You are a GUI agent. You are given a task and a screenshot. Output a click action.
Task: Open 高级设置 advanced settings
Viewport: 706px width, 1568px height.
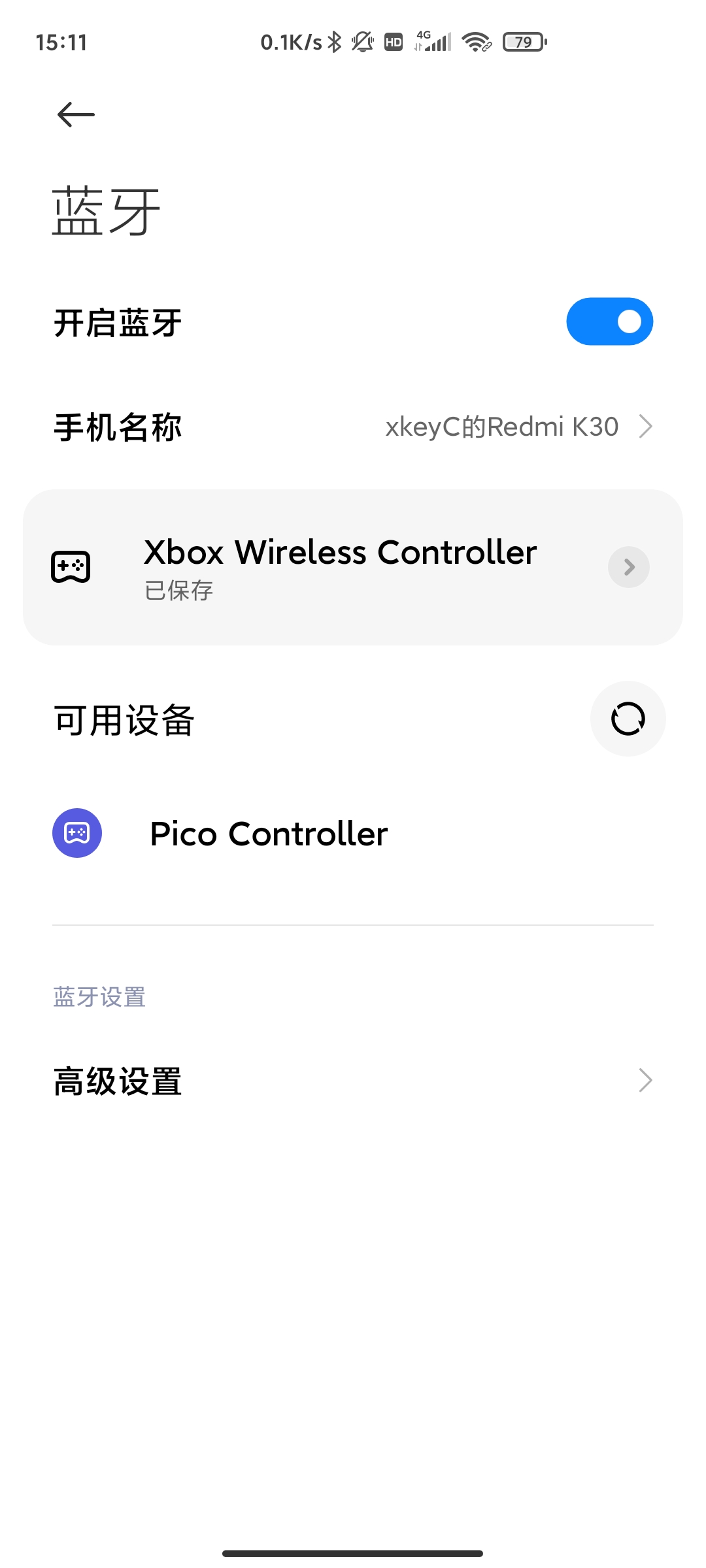(353, 1081)
